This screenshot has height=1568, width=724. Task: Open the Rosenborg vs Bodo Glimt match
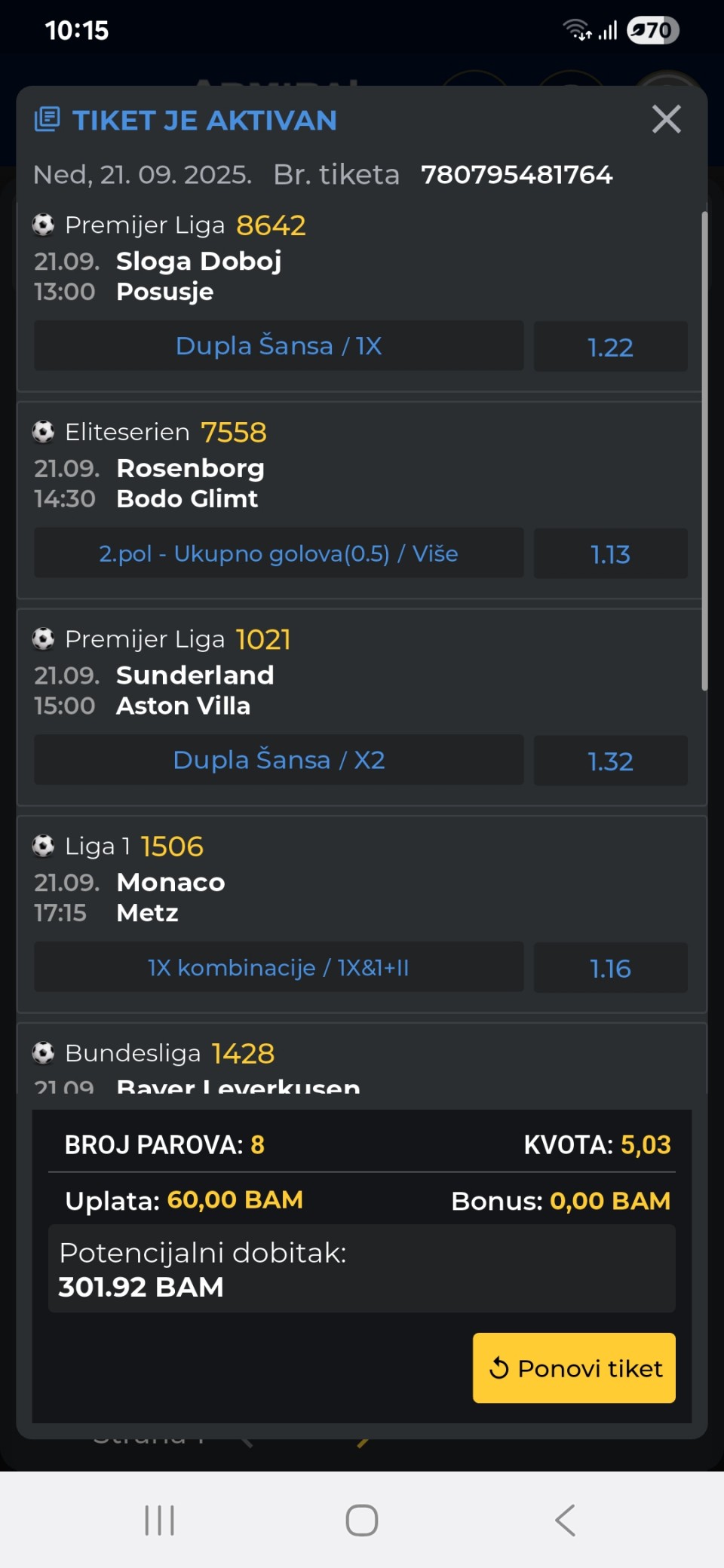click(x=190, y=483)
